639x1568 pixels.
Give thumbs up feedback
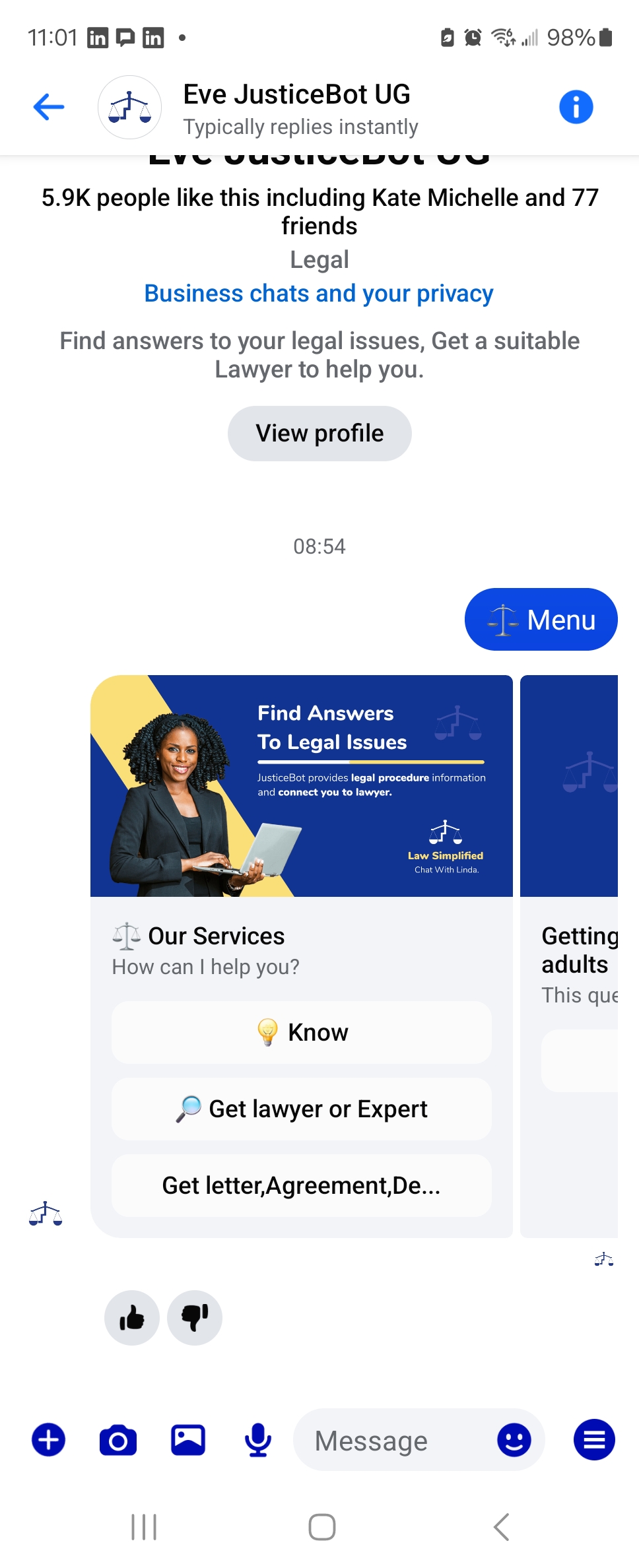point(132,1318)
